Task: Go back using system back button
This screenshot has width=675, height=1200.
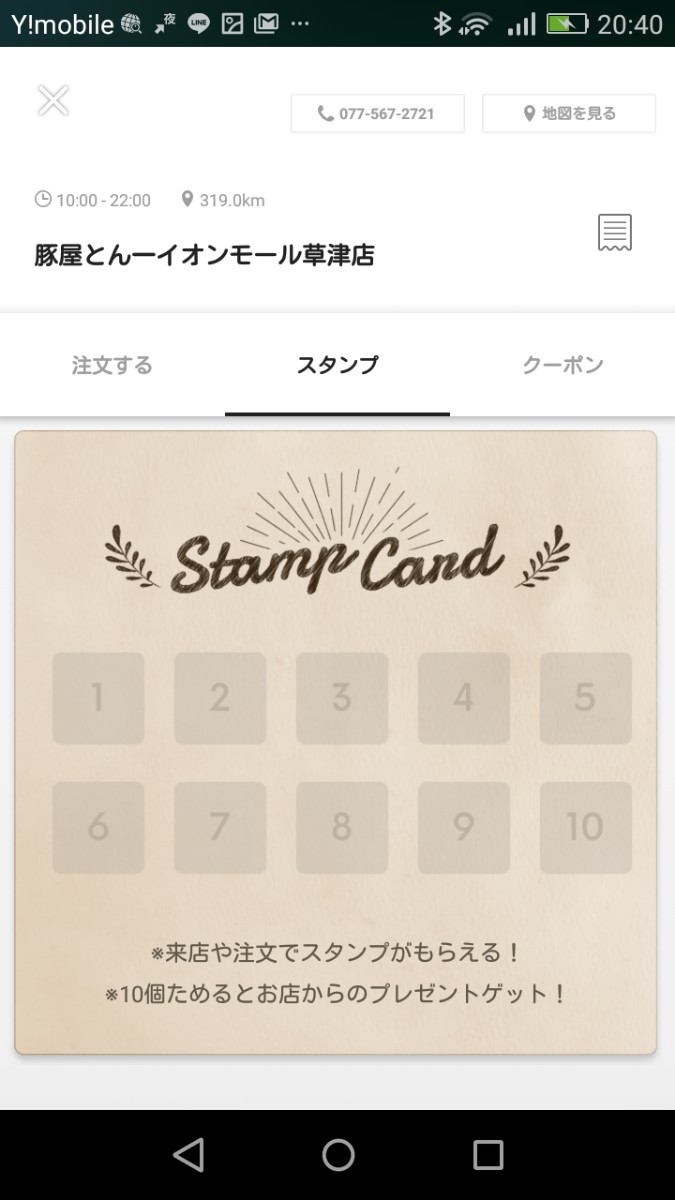Action: point(188,1155)
